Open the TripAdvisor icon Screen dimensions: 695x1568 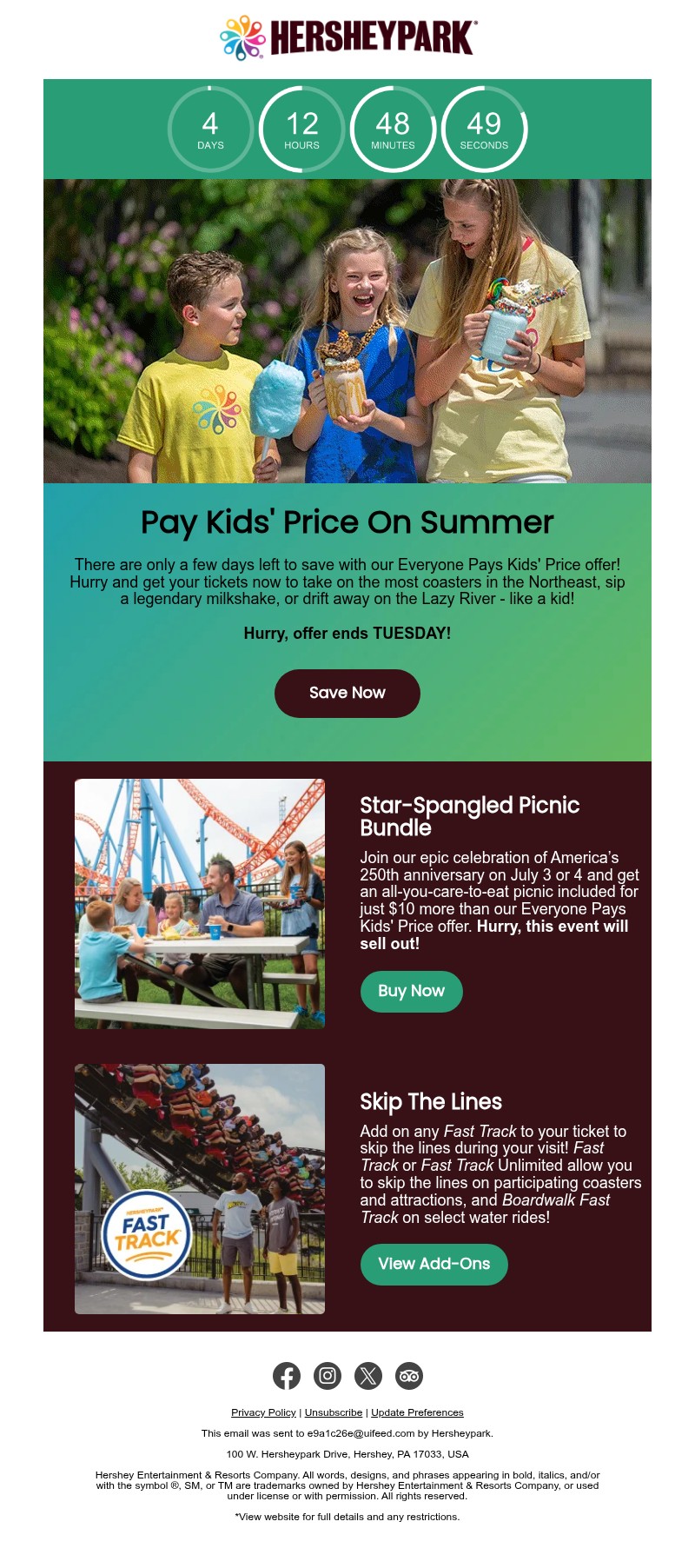pos(409,1376)
